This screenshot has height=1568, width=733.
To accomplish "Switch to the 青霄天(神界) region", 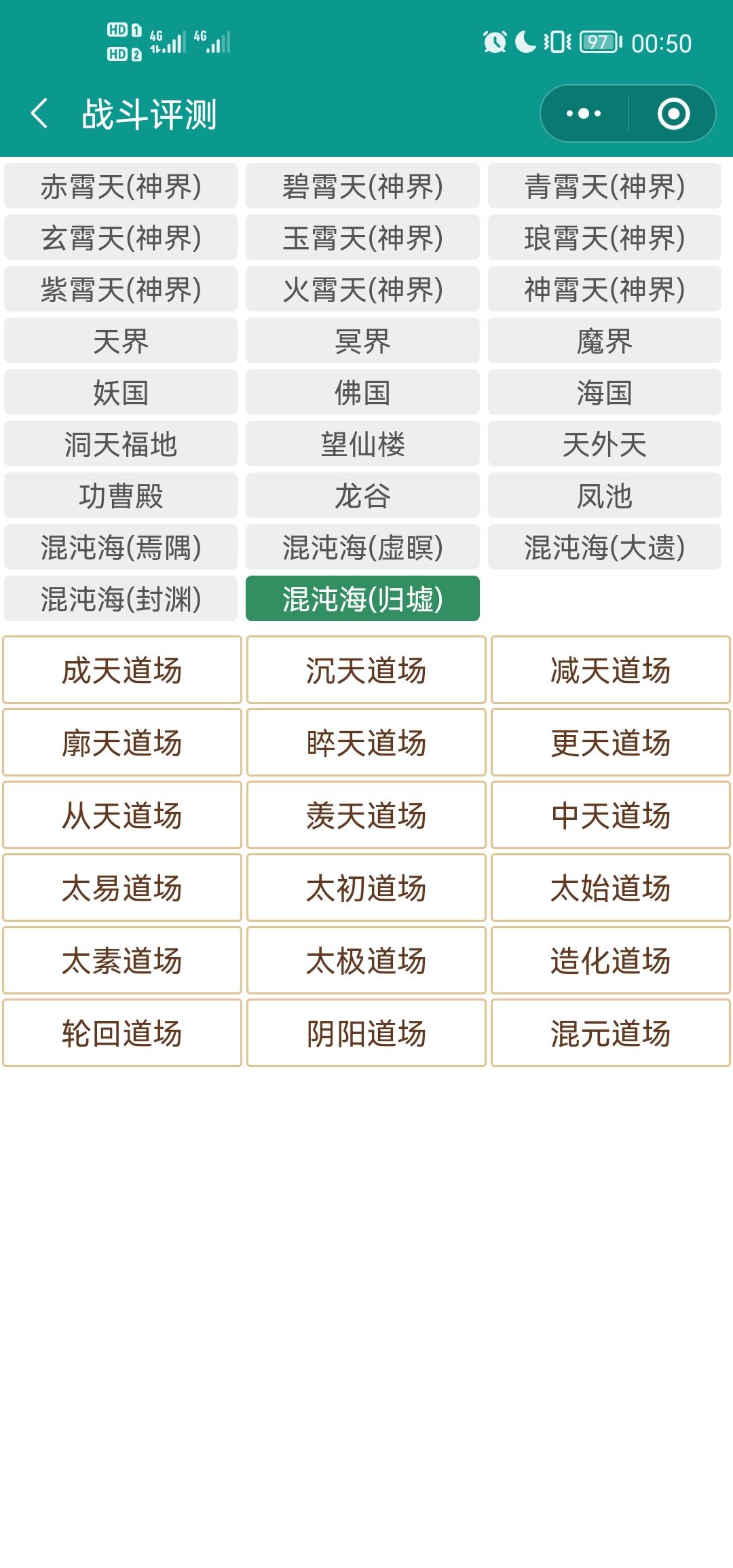I will (605, 185).
